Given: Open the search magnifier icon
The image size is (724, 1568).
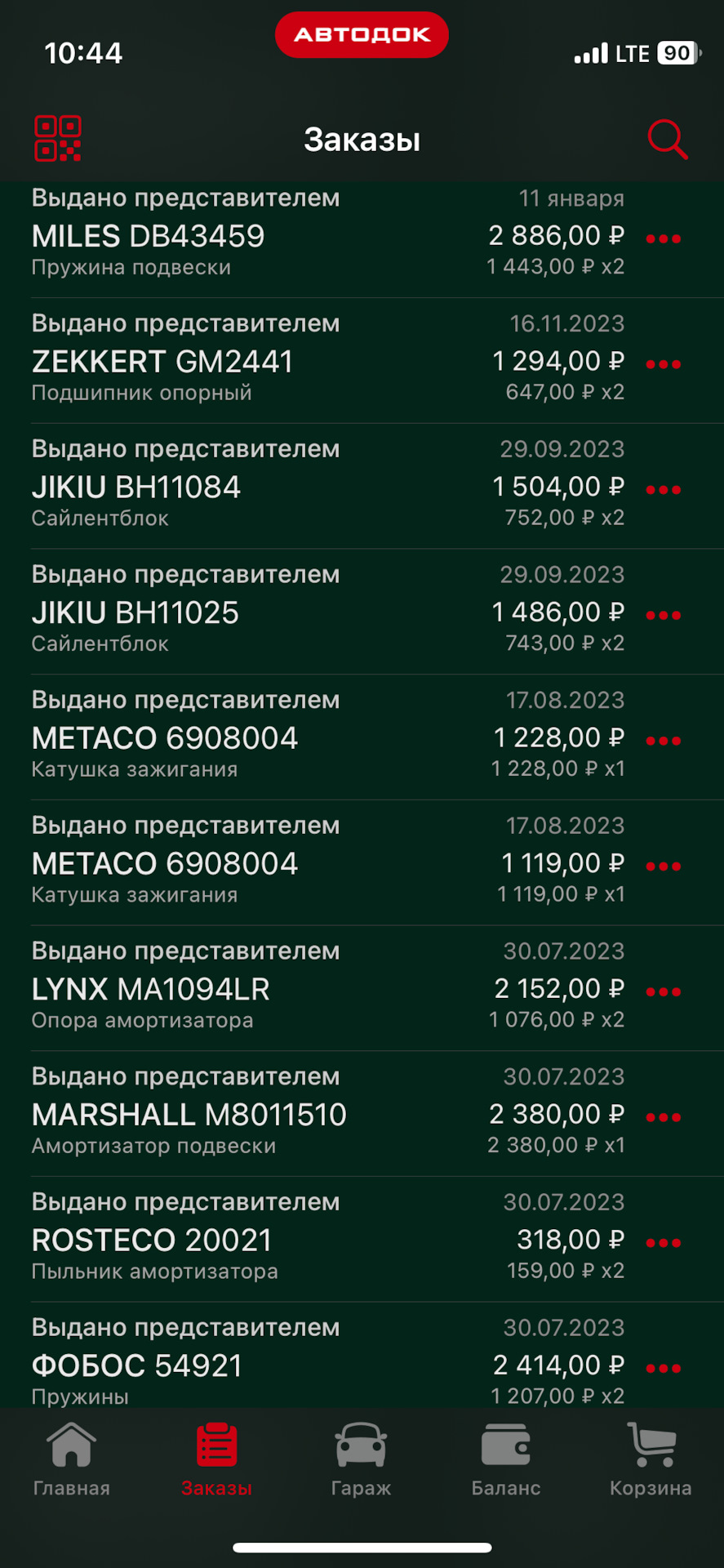Looking at the screenshot, I should (x=668, y=139).
